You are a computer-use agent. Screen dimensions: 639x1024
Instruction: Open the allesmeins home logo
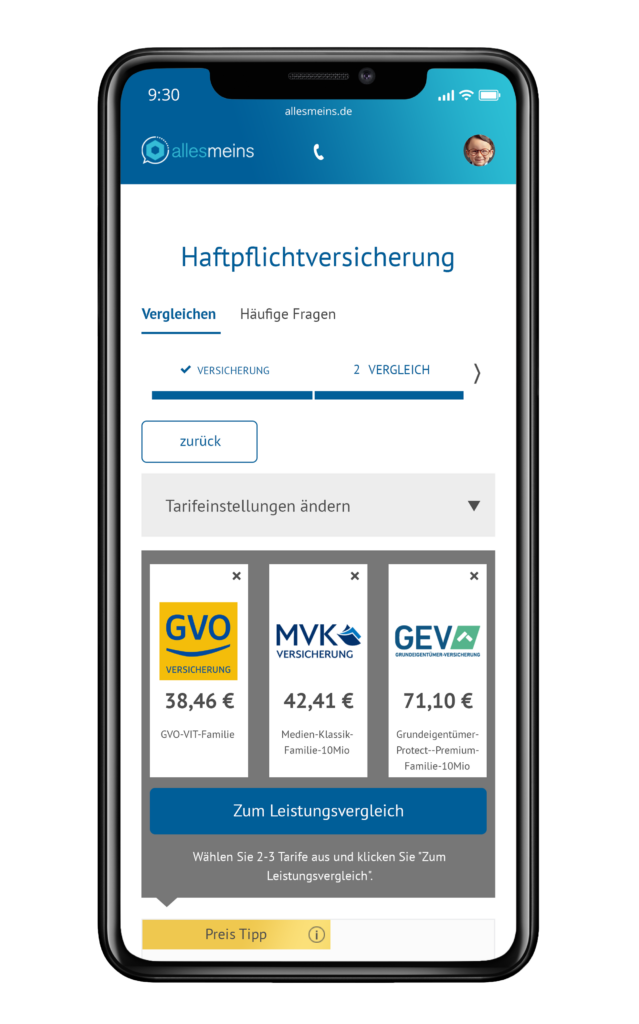click(198, 151)
